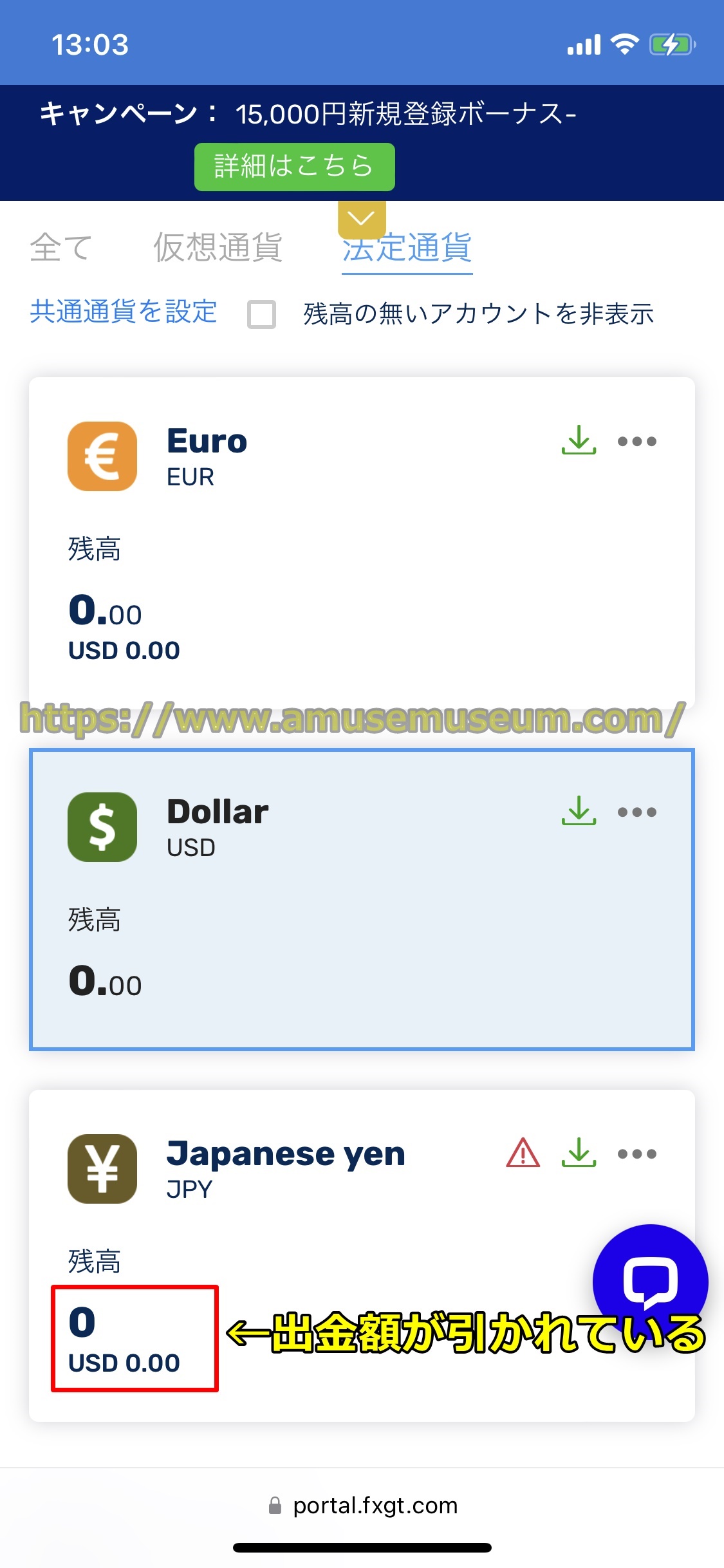The image size is (724, 1568).
Task: Open the more options menu on the Dollar card
Action: 636,812
